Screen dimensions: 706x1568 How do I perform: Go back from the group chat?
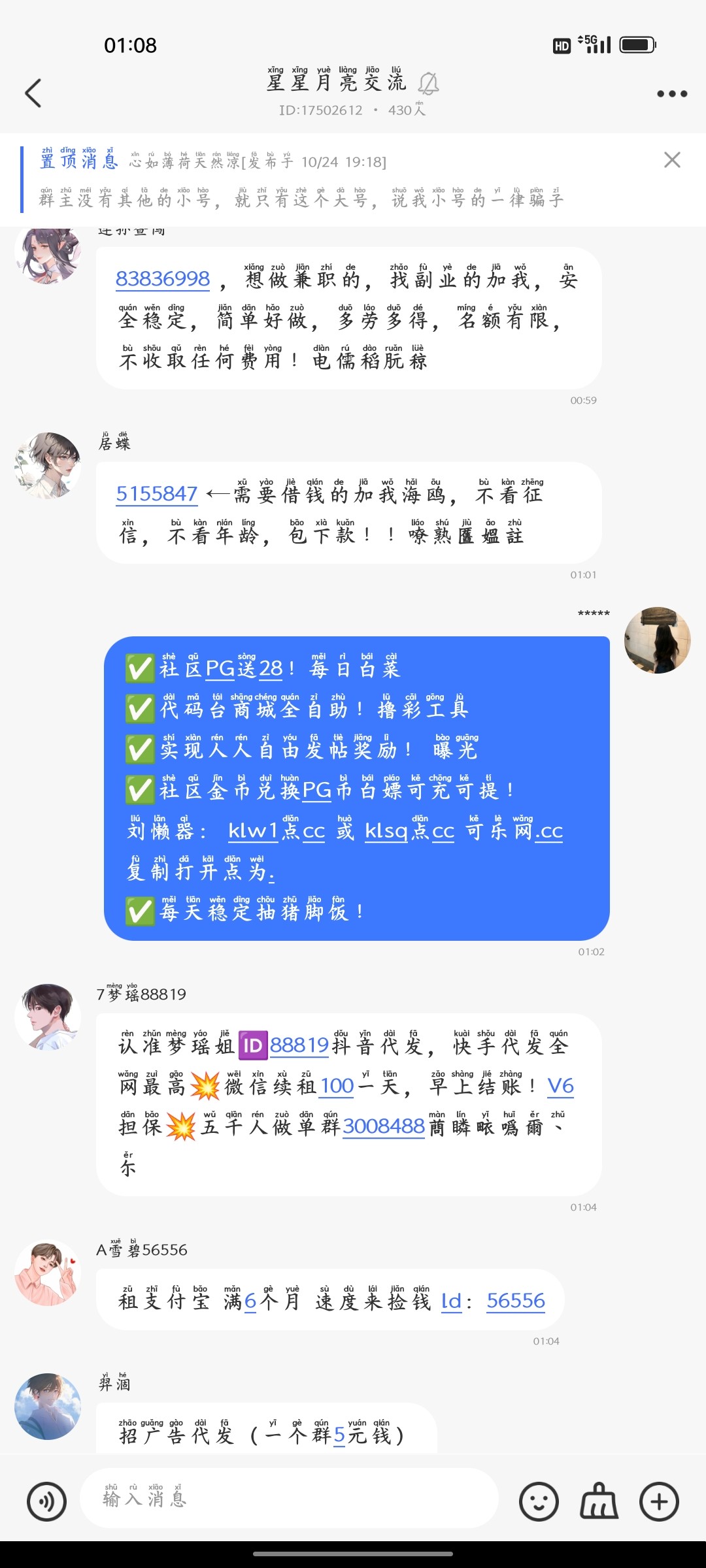pos(33,93)
